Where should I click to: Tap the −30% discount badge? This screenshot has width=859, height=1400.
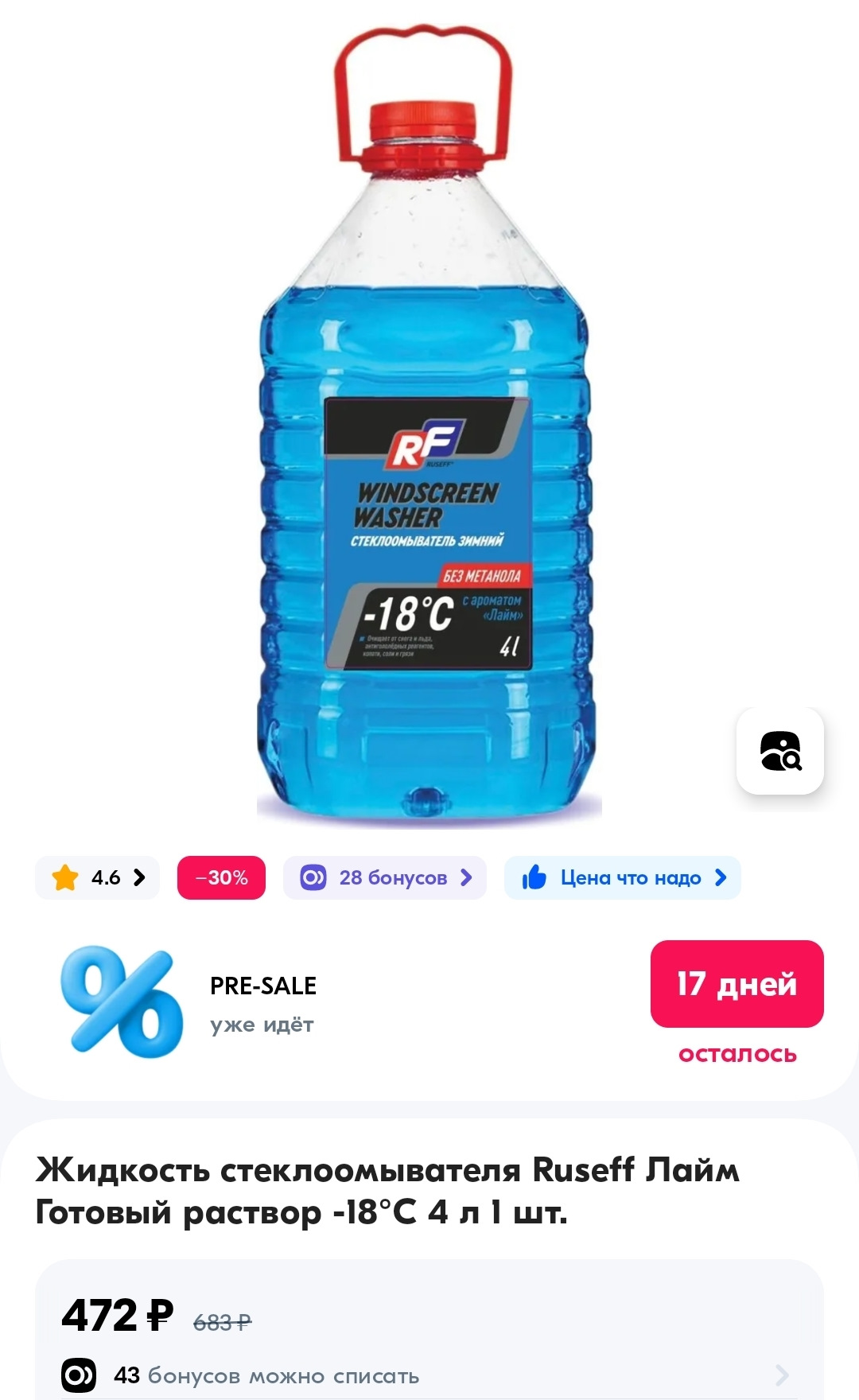tap(221, 878)
